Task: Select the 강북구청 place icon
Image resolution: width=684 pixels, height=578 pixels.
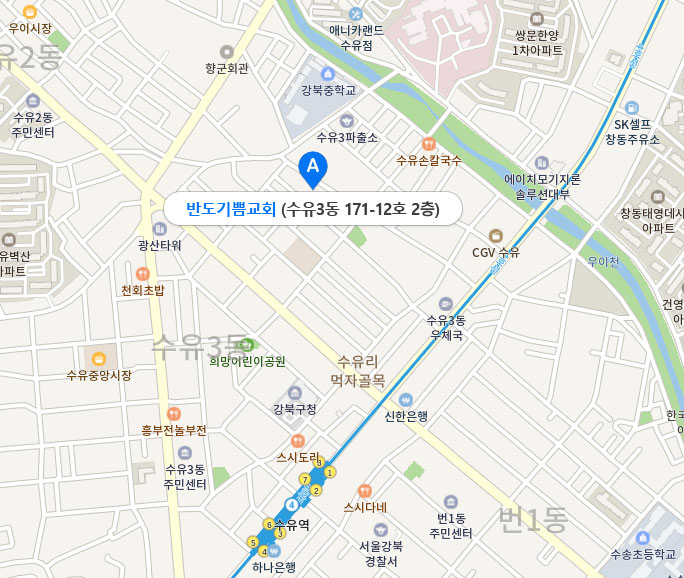Action: click(x=294, y=392)
